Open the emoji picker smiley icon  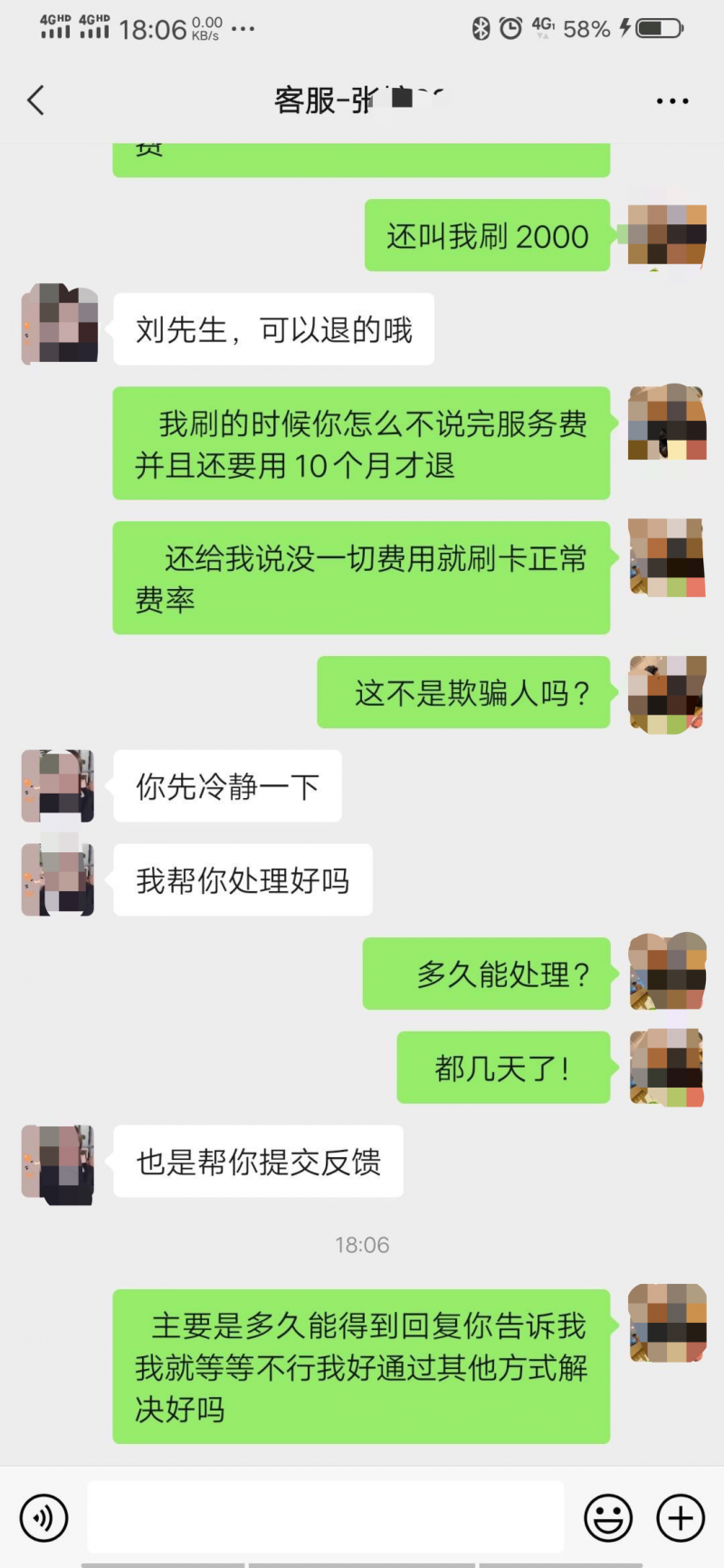click(609, 1518)
